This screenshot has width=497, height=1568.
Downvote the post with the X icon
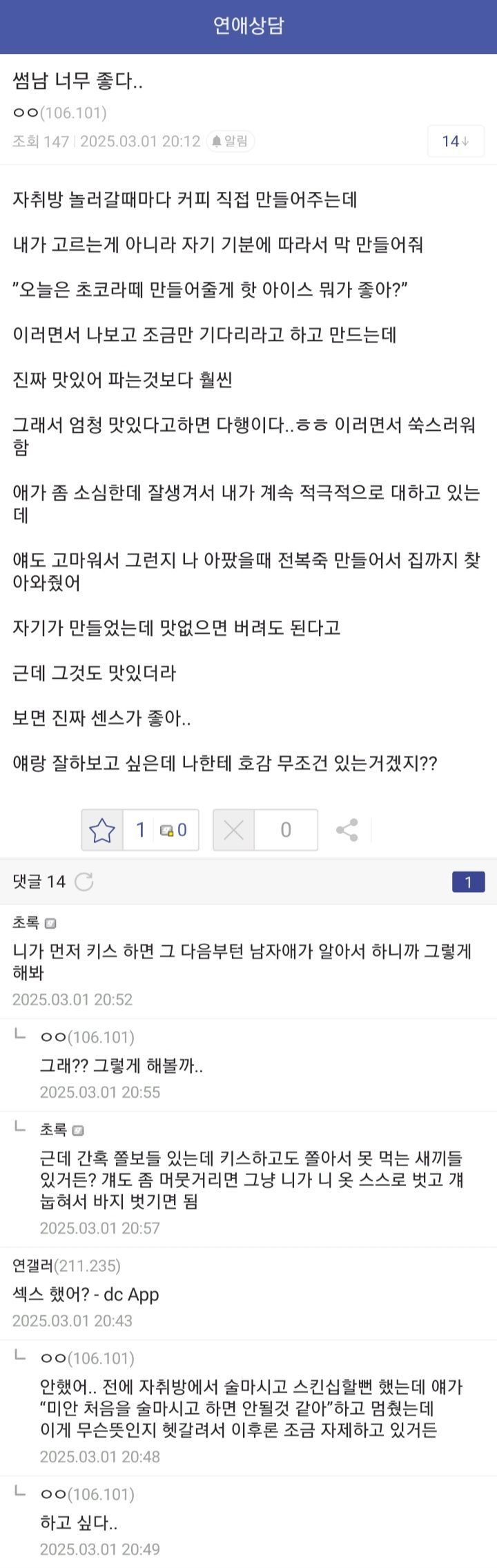234,830
